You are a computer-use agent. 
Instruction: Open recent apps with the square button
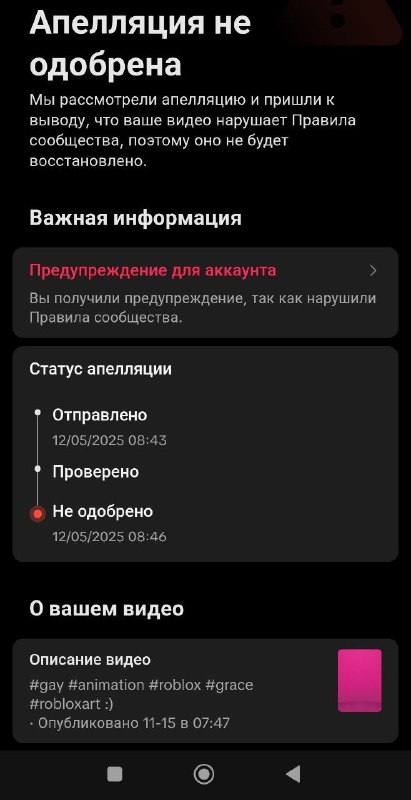tap(115, 774)
